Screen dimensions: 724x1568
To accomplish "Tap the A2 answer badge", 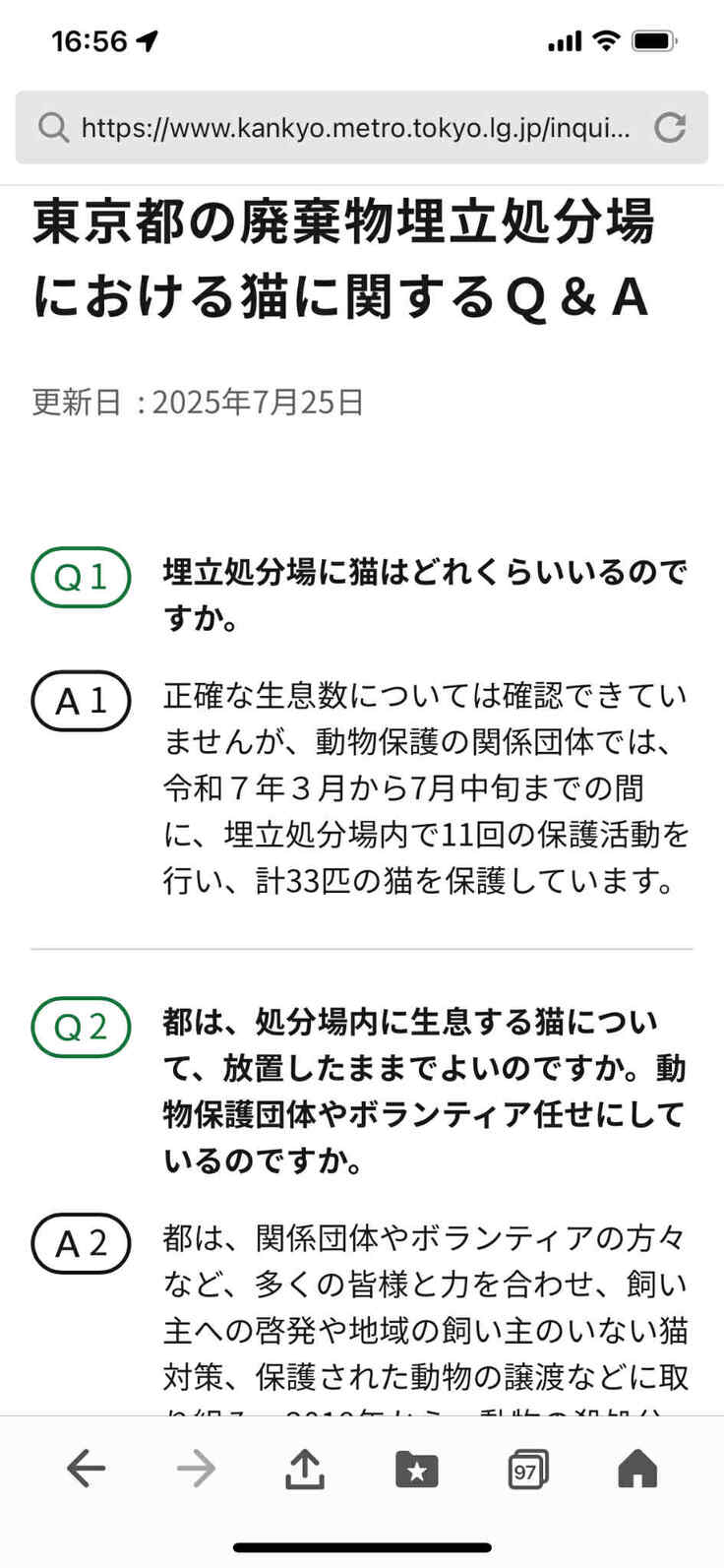I will pos(81,1243).
